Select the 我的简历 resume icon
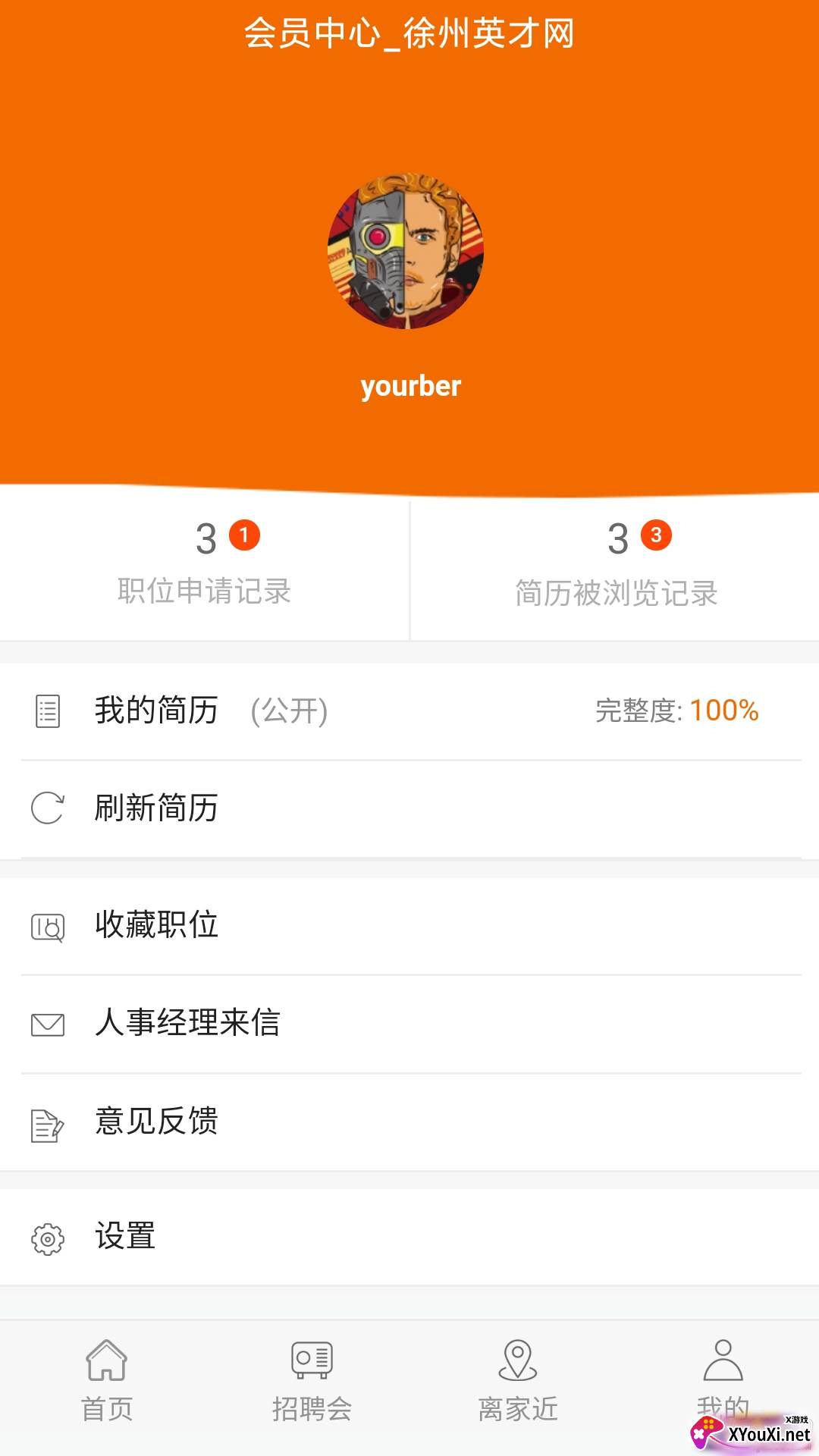This screenshot has width=819, height=1456. click(47, 711)
